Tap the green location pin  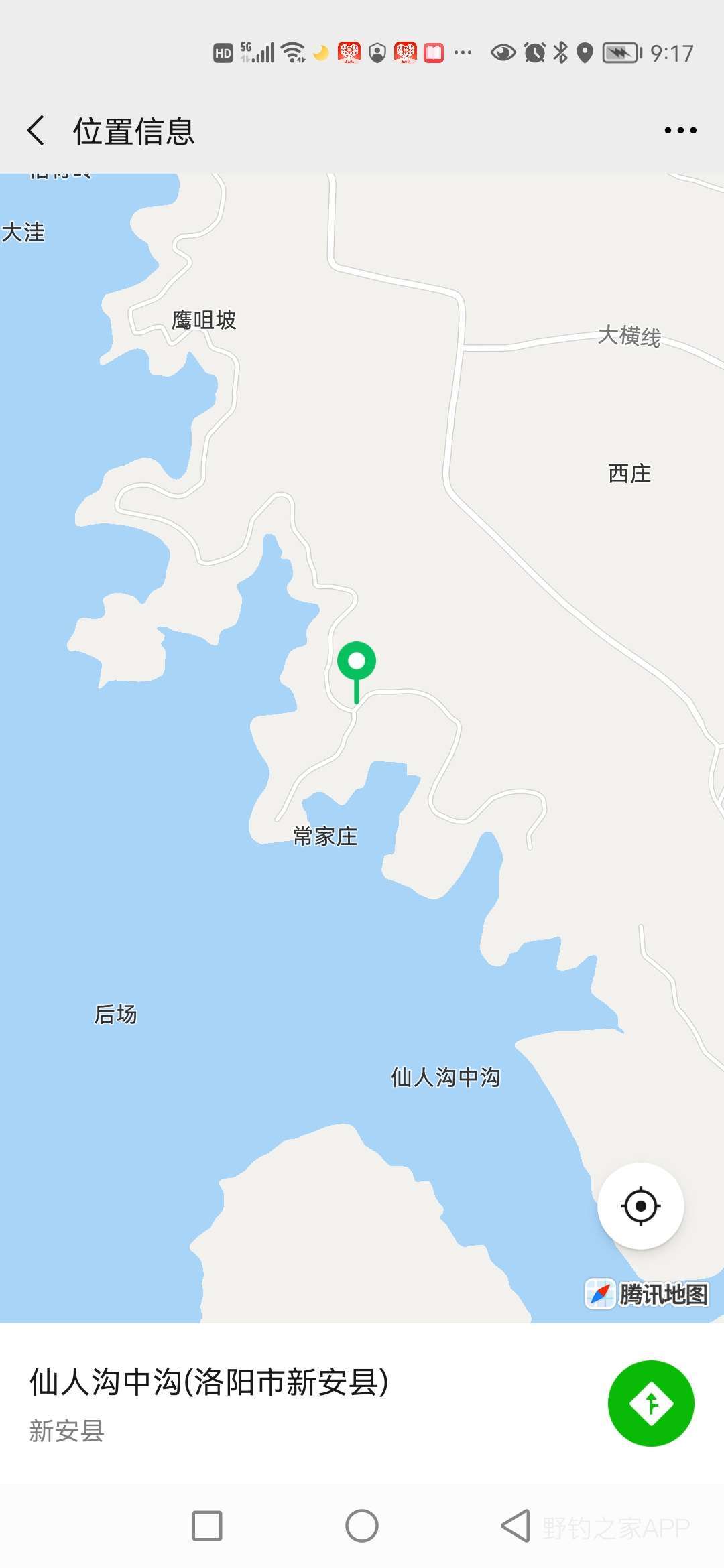[x=357, y=663]
